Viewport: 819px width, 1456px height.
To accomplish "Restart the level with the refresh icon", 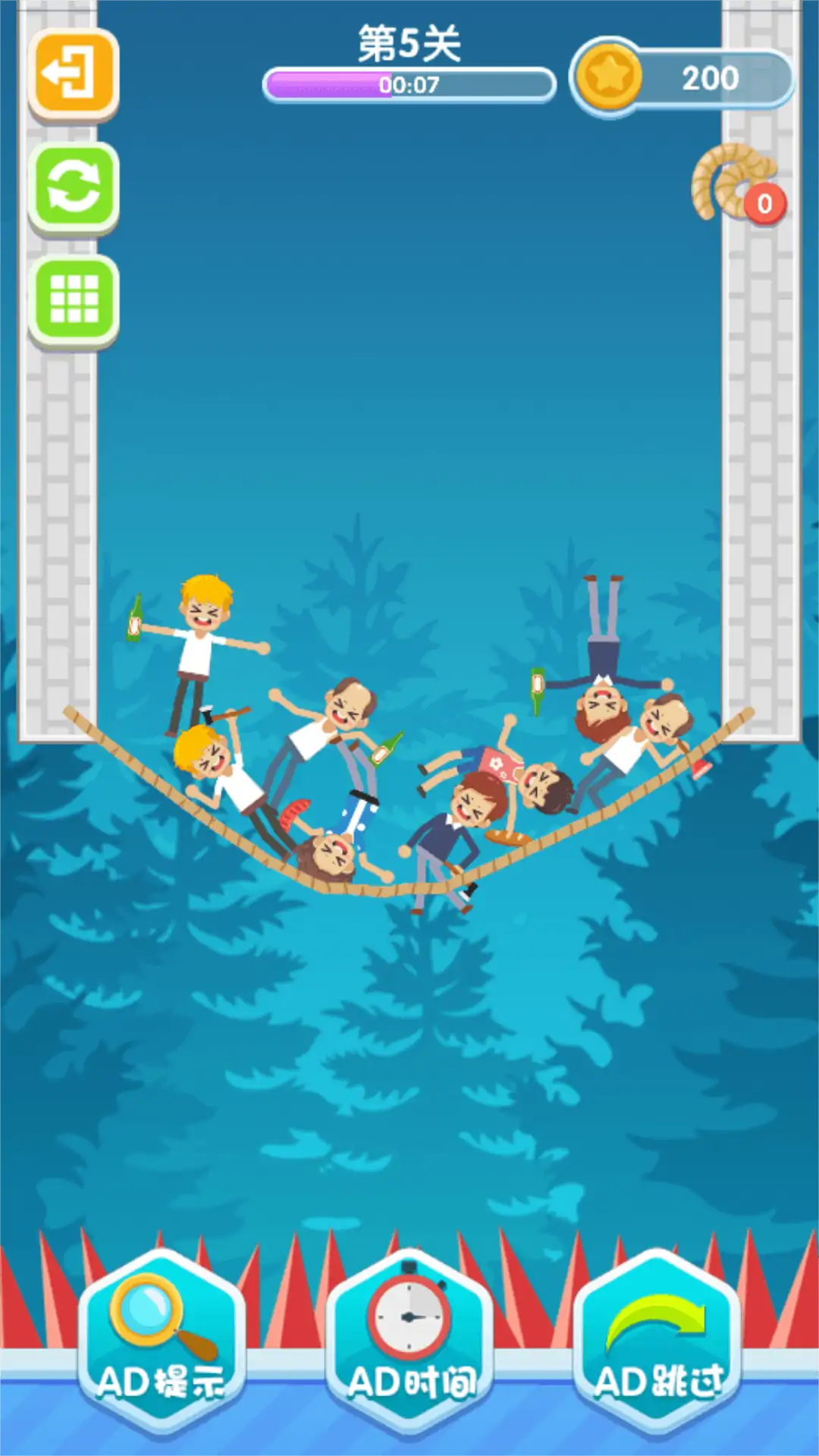I will (x=74, y=187).
